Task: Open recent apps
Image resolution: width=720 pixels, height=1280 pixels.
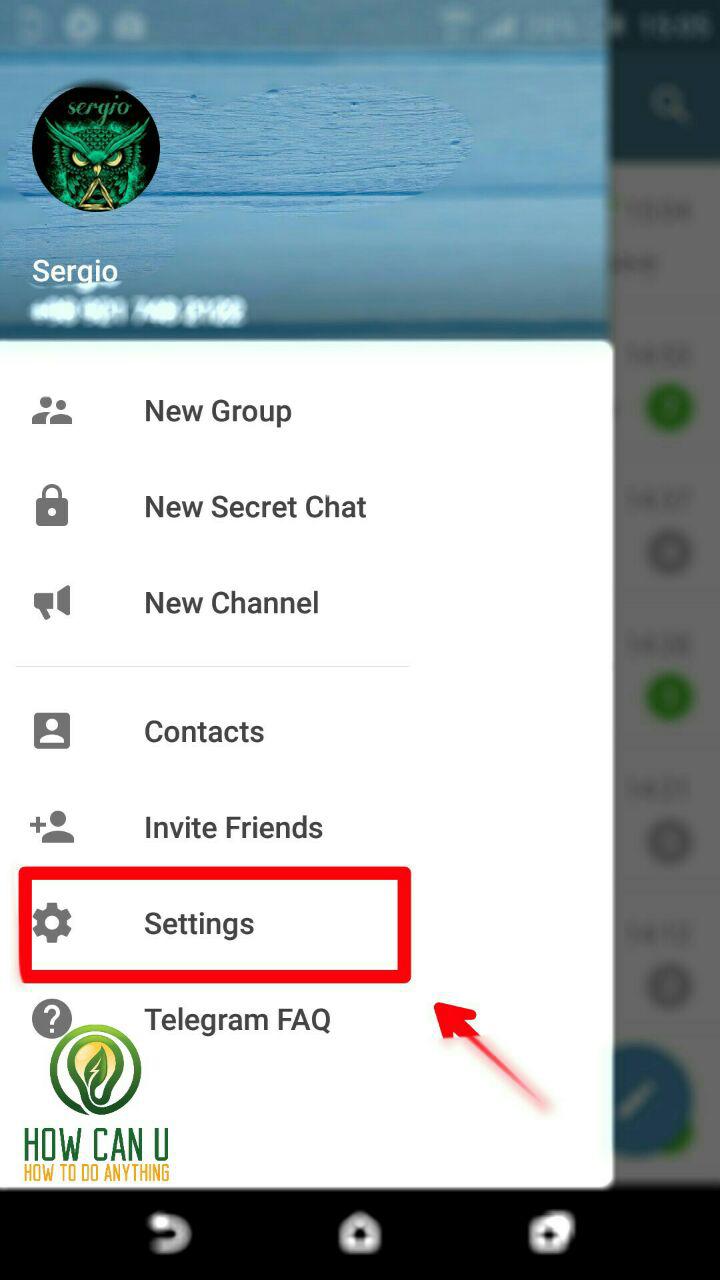Action: (x=551, y=1233)
